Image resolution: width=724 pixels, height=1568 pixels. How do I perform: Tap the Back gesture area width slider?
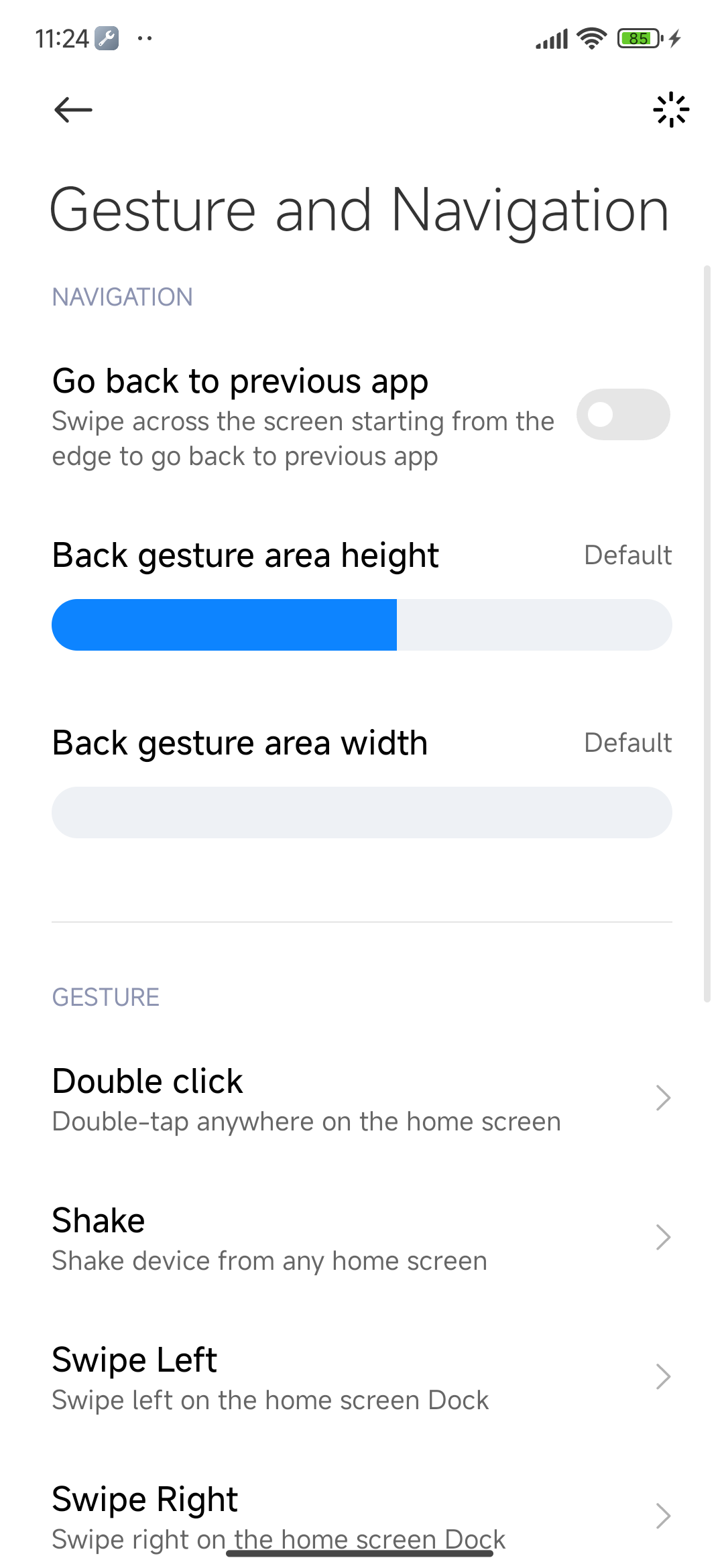click(362, 812)
